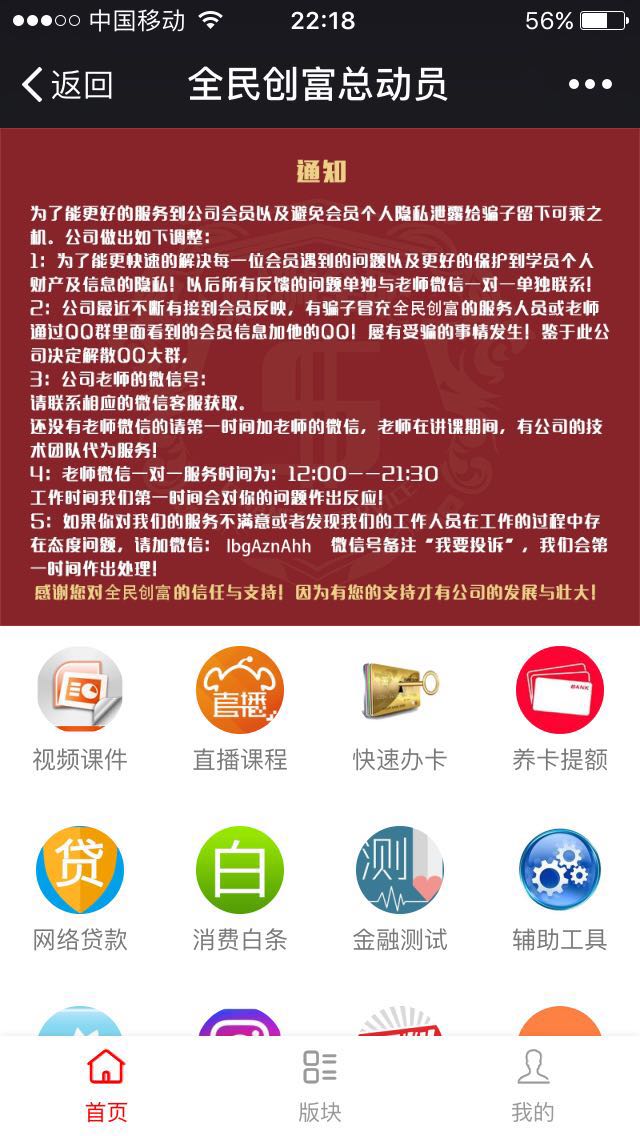Open the three-dot overflow menu
This screenshot has height=1136, width=640.
point(590,85)
